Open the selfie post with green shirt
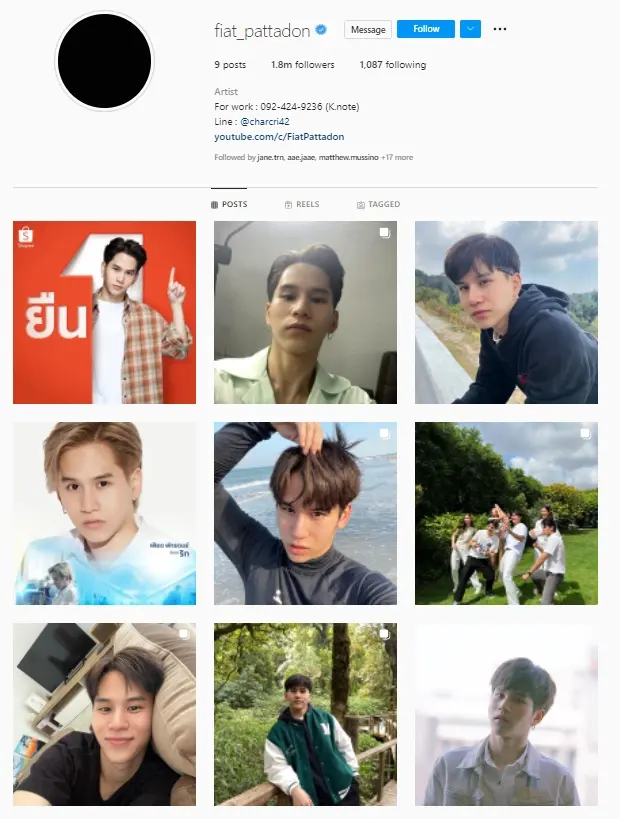This screenshot has height=819, width=620. (305, 312)
